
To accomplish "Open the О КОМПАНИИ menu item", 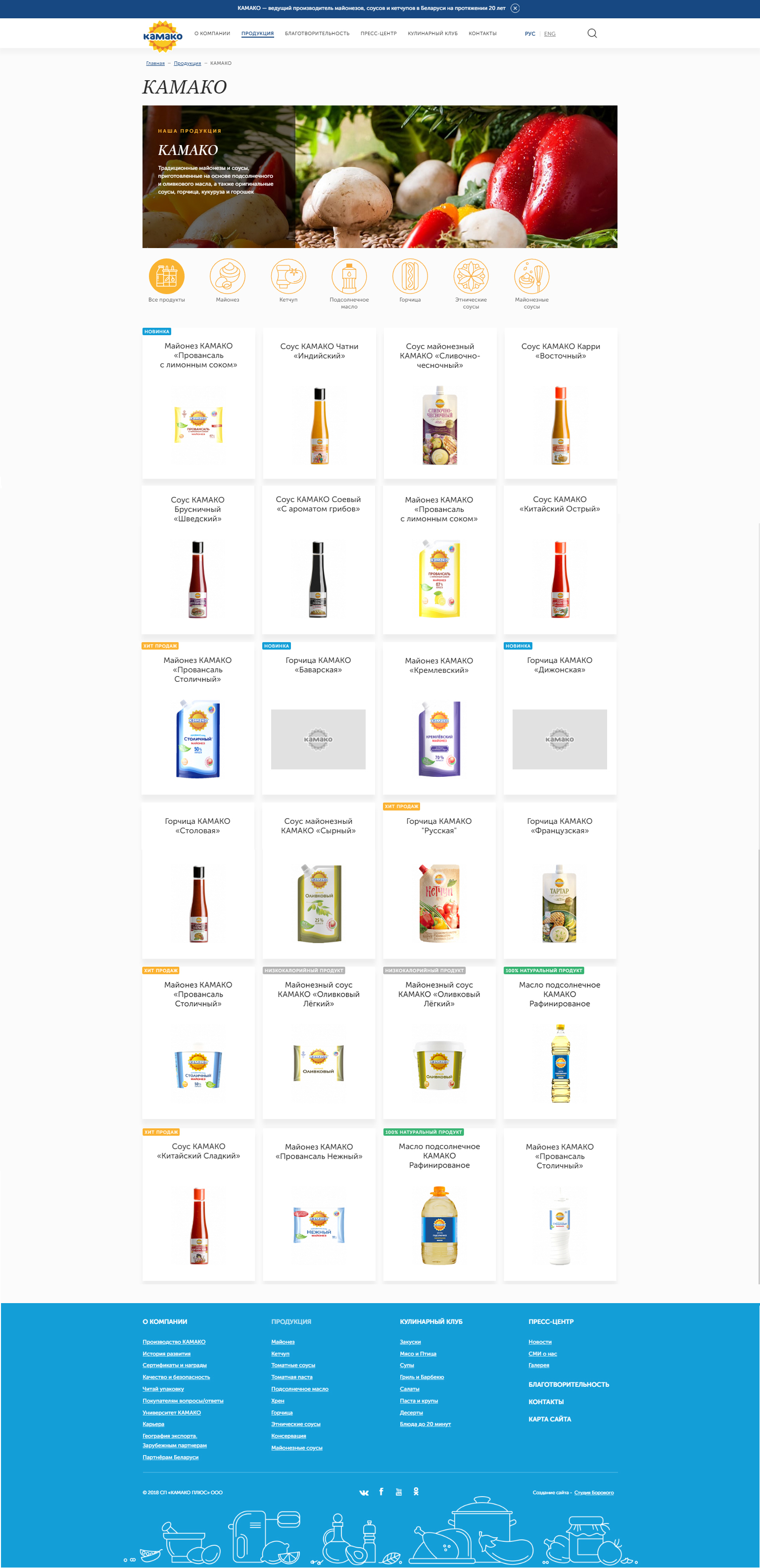I will click(x=212, y=34).
